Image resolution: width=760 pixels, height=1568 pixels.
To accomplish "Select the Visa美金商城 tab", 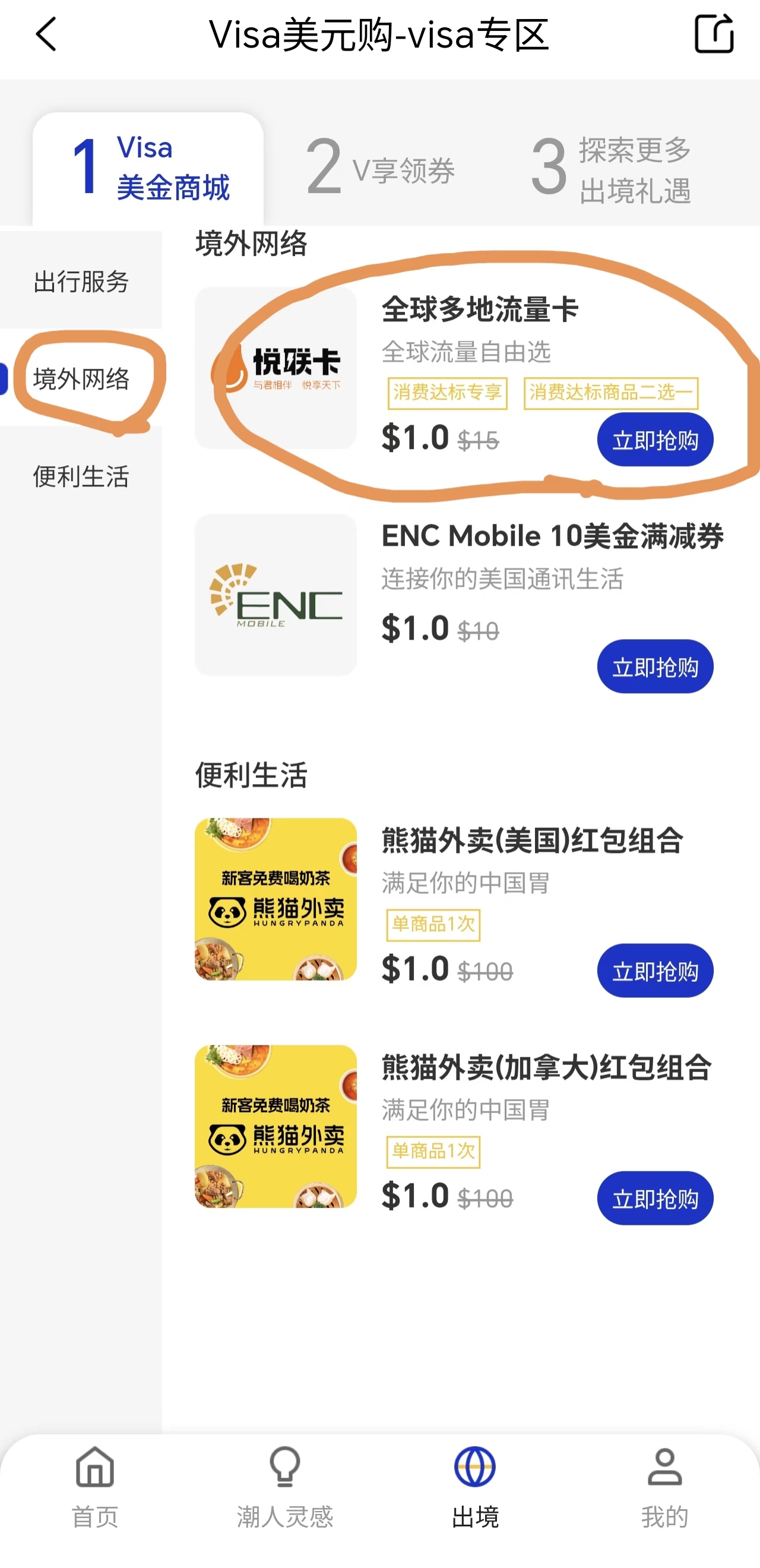I will pyautogui.click(x=148, y=168).
